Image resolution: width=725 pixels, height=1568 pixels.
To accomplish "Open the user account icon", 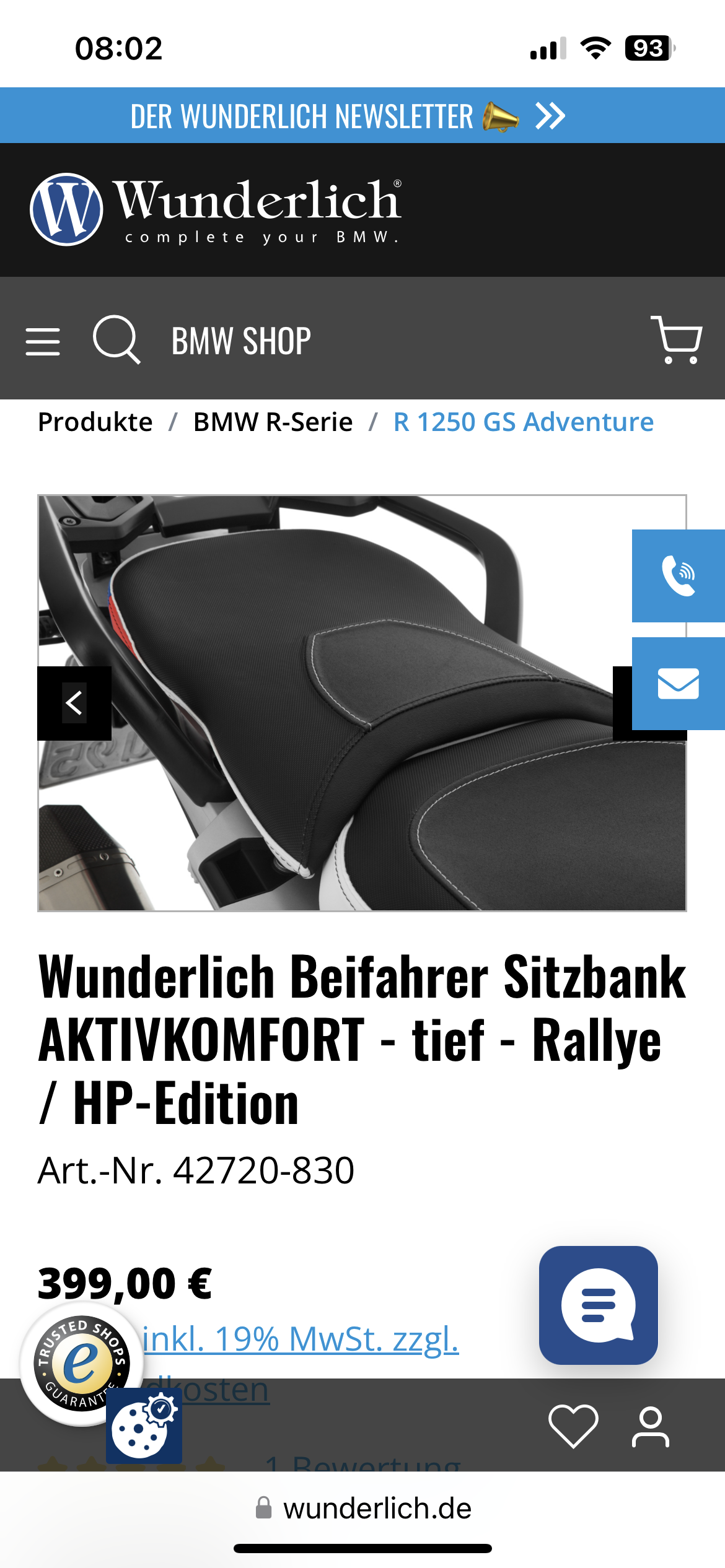I will pyautogui.click(x=650, y=1426).
